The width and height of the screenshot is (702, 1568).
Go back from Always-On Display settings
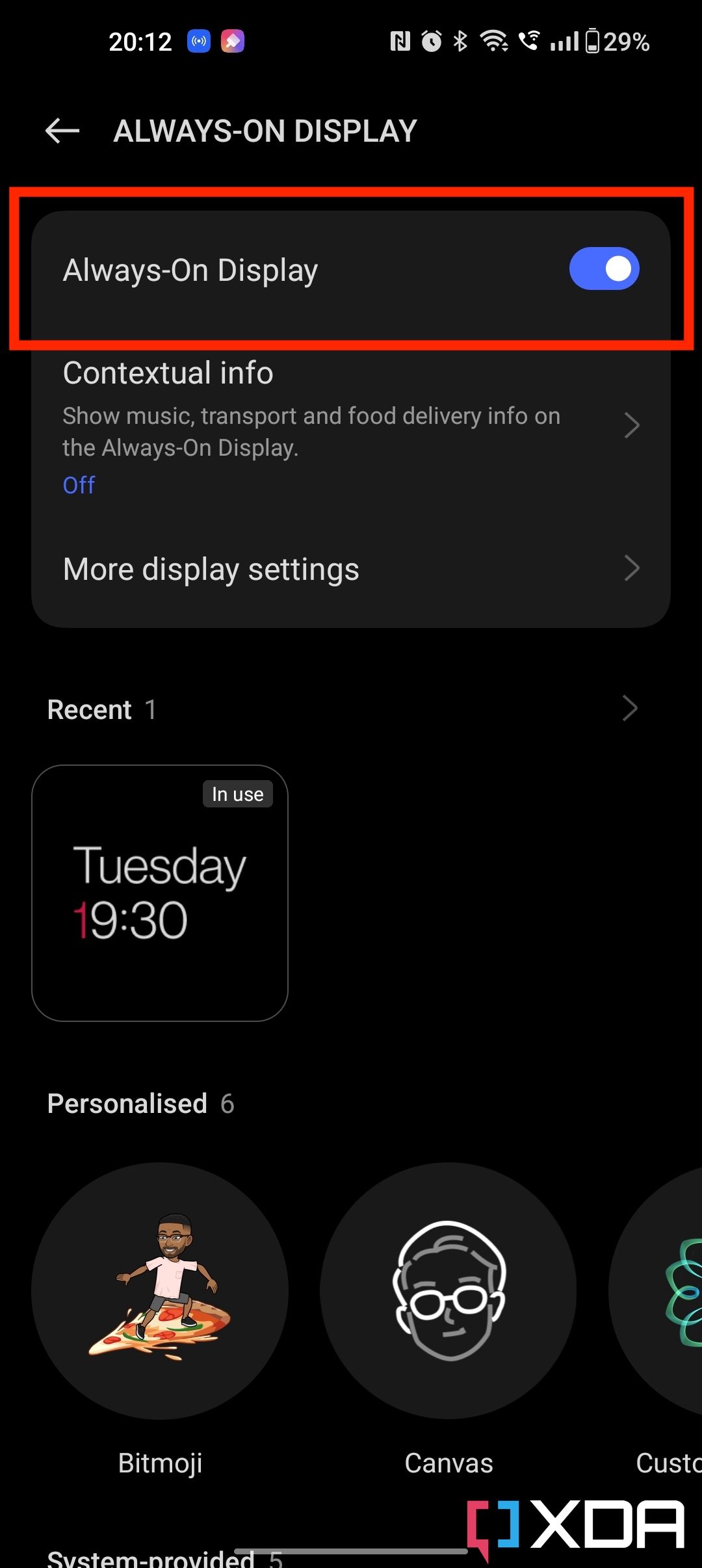(x=62, y=131)
